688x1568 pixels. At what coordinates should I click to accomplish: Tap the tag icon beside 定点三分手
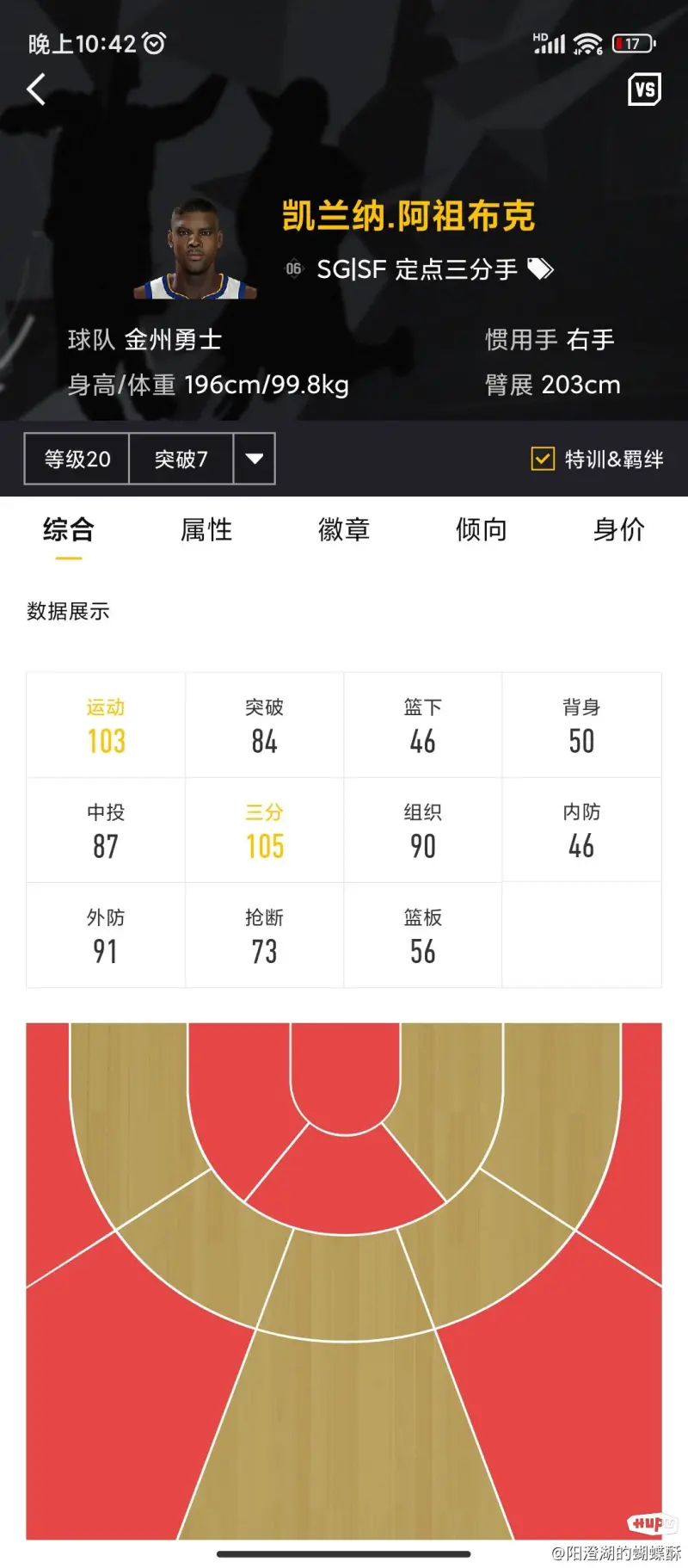pos(540,269)
